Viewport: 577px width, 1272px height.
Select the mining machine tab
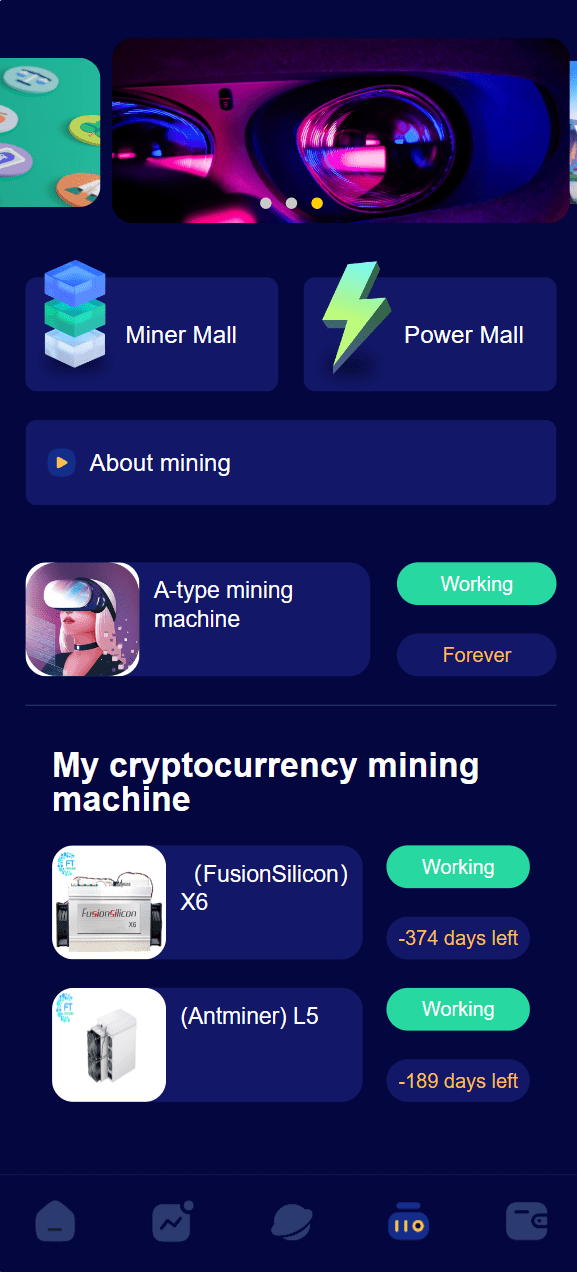pos(408,1221)
